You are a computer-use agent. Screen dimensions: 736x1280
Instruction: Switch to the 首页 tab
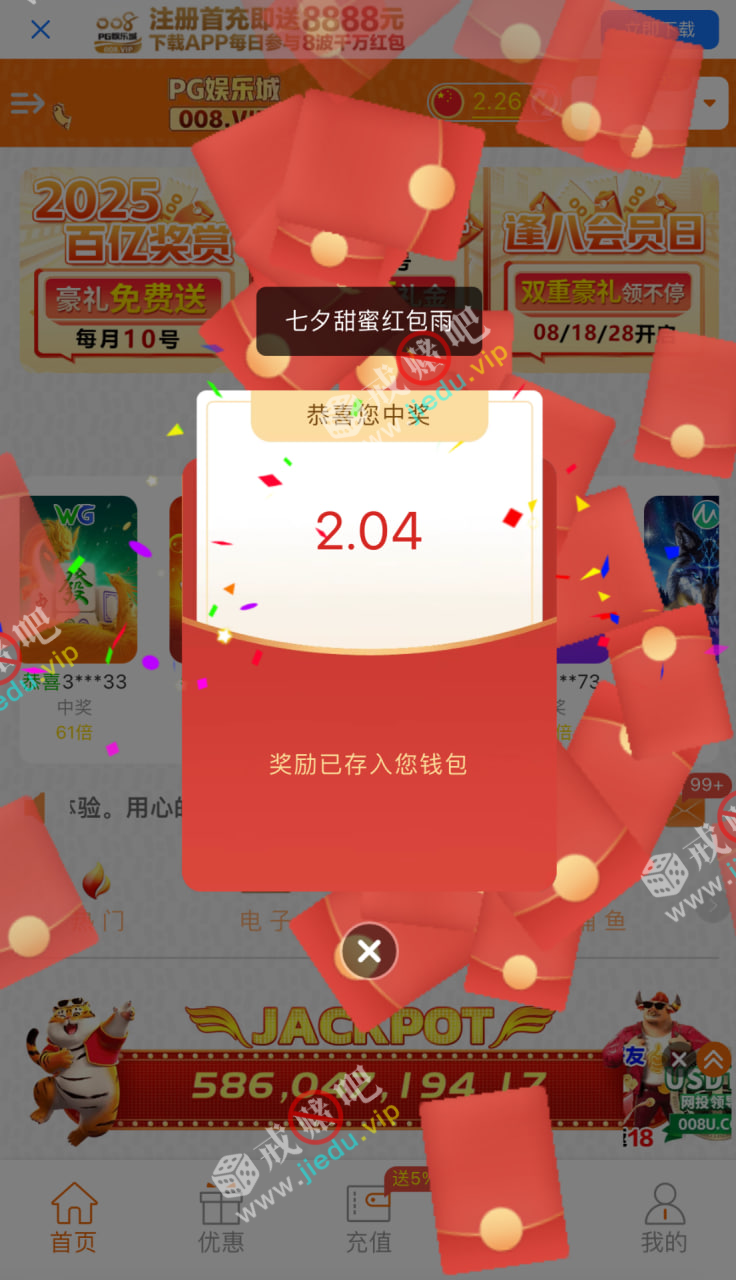(74, 1218)
